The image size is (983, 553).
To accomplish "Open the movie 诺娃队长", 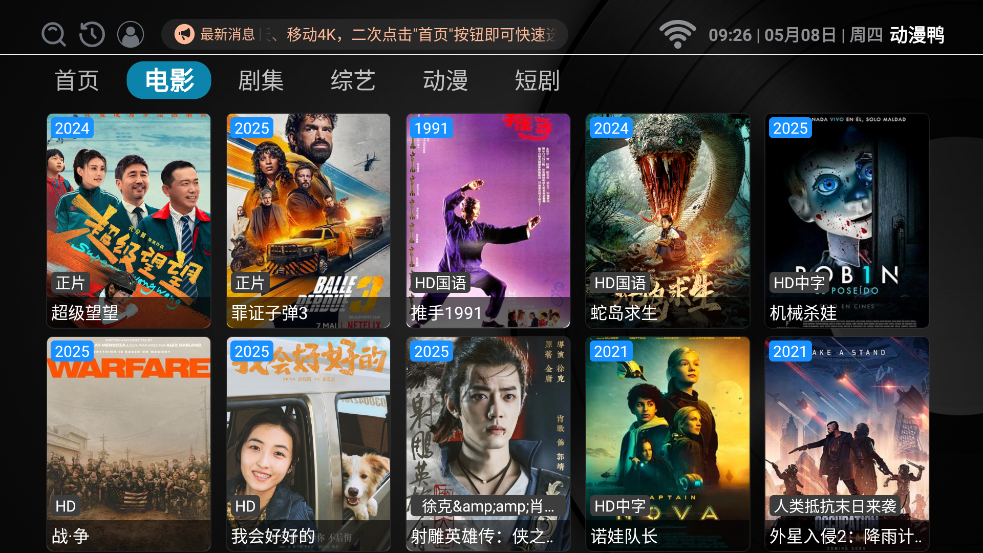I will [667, 443].
